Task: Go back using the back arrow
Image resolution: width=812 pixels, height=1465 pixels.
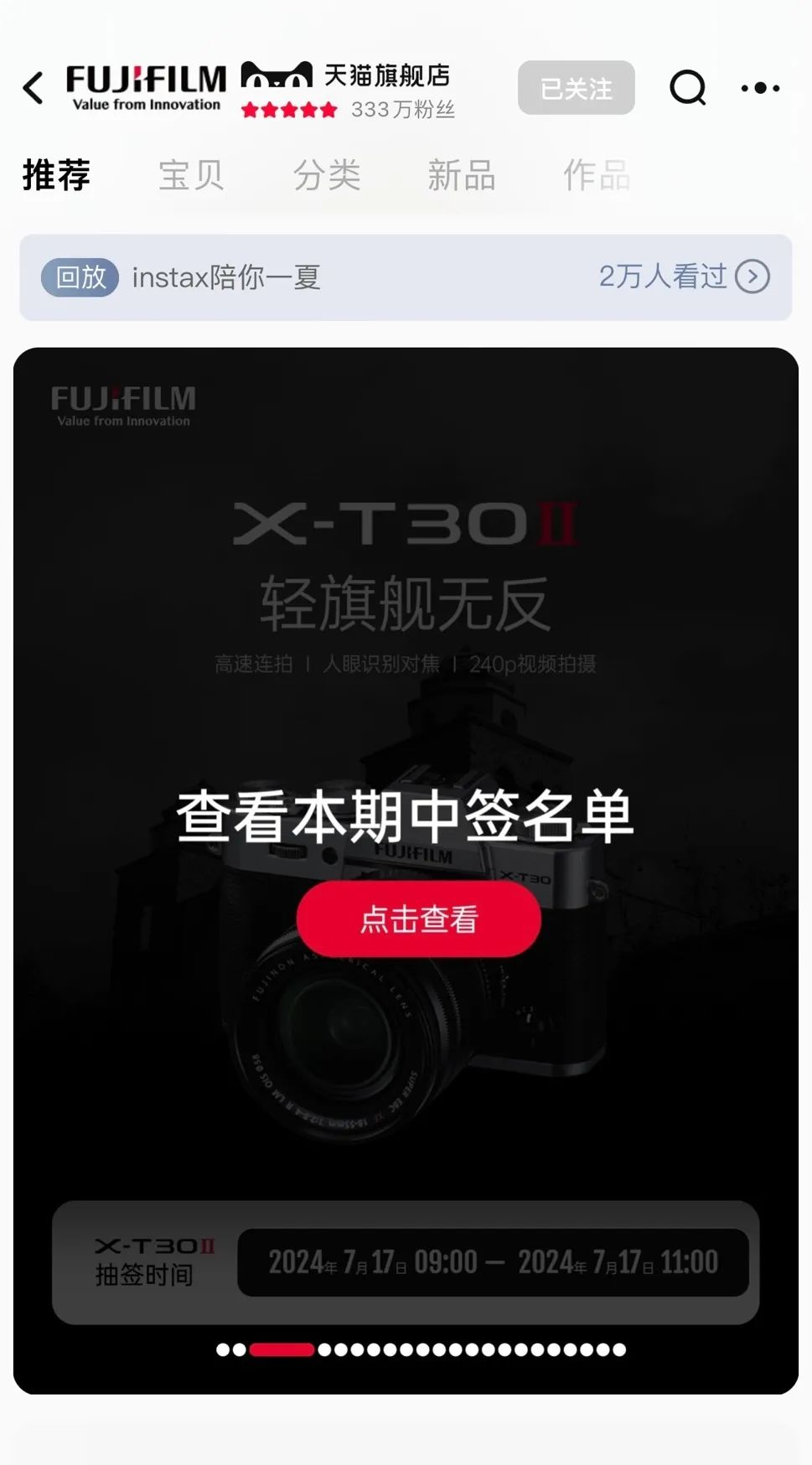Action: 34,88
